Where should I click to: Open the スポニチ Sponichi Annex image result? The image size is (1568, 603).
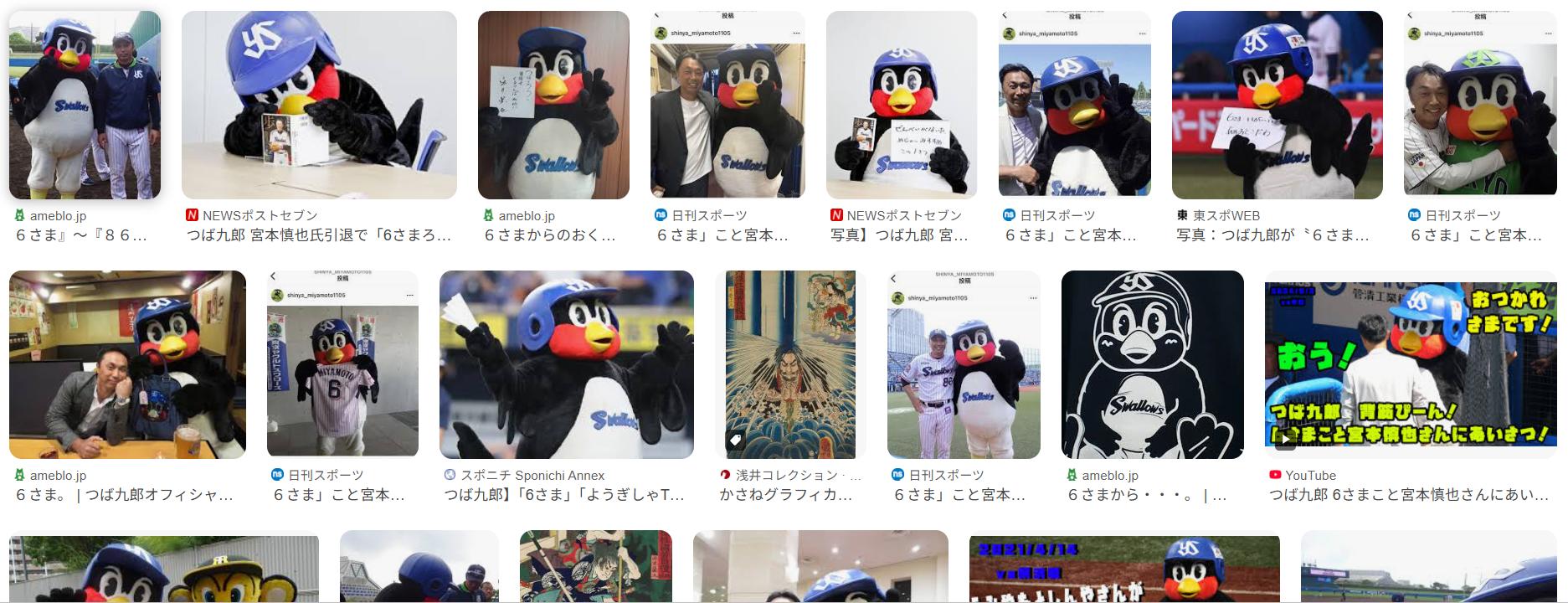point(566,364)
